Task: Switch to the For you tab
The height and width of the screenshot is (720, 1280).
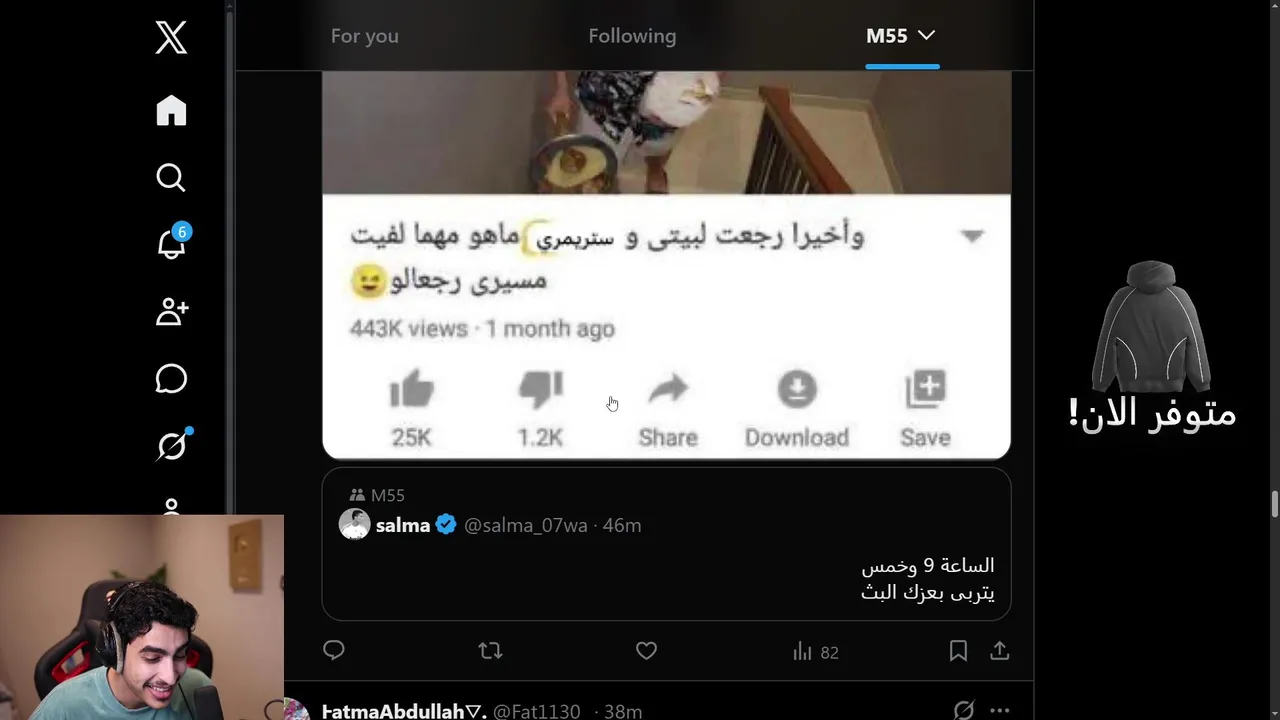Action: pyautogui.click(x=364, y=36)
